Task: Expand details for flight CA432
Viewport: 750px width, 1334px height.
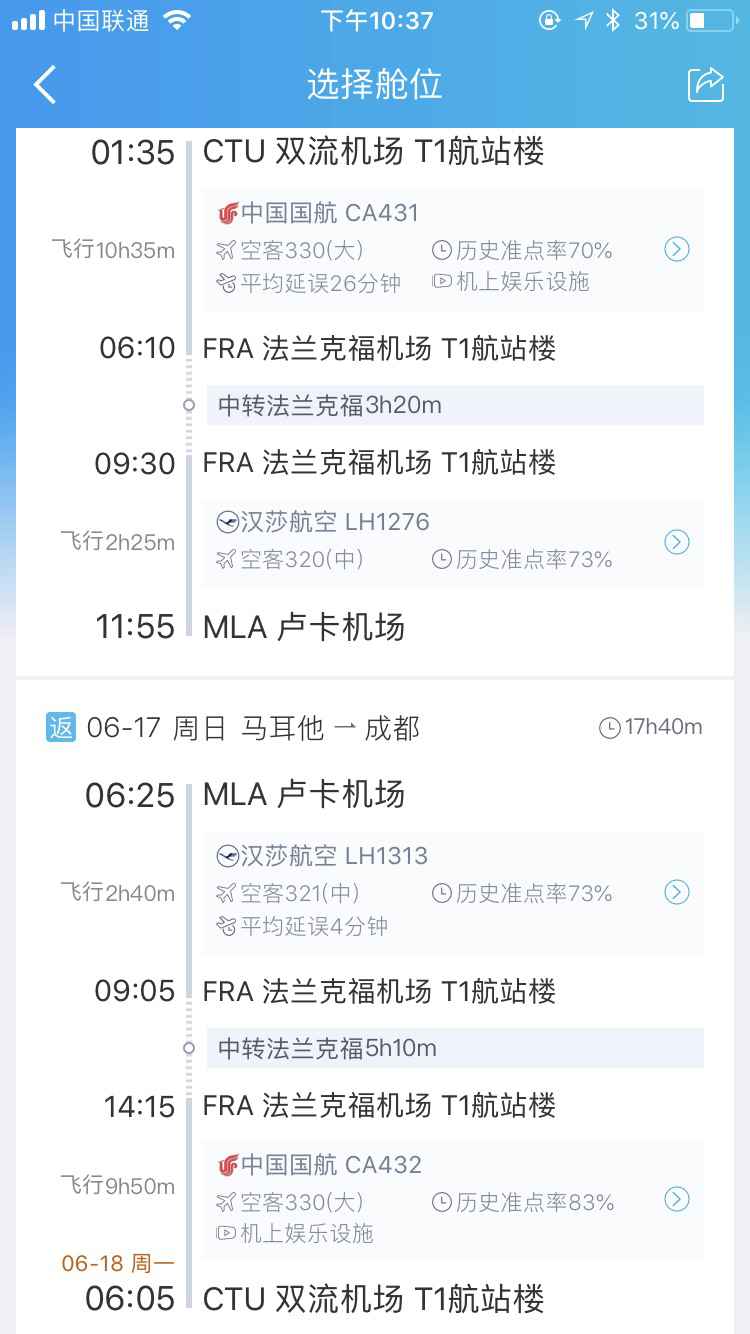Action: pyautogui.click(x=676, y=1199)
